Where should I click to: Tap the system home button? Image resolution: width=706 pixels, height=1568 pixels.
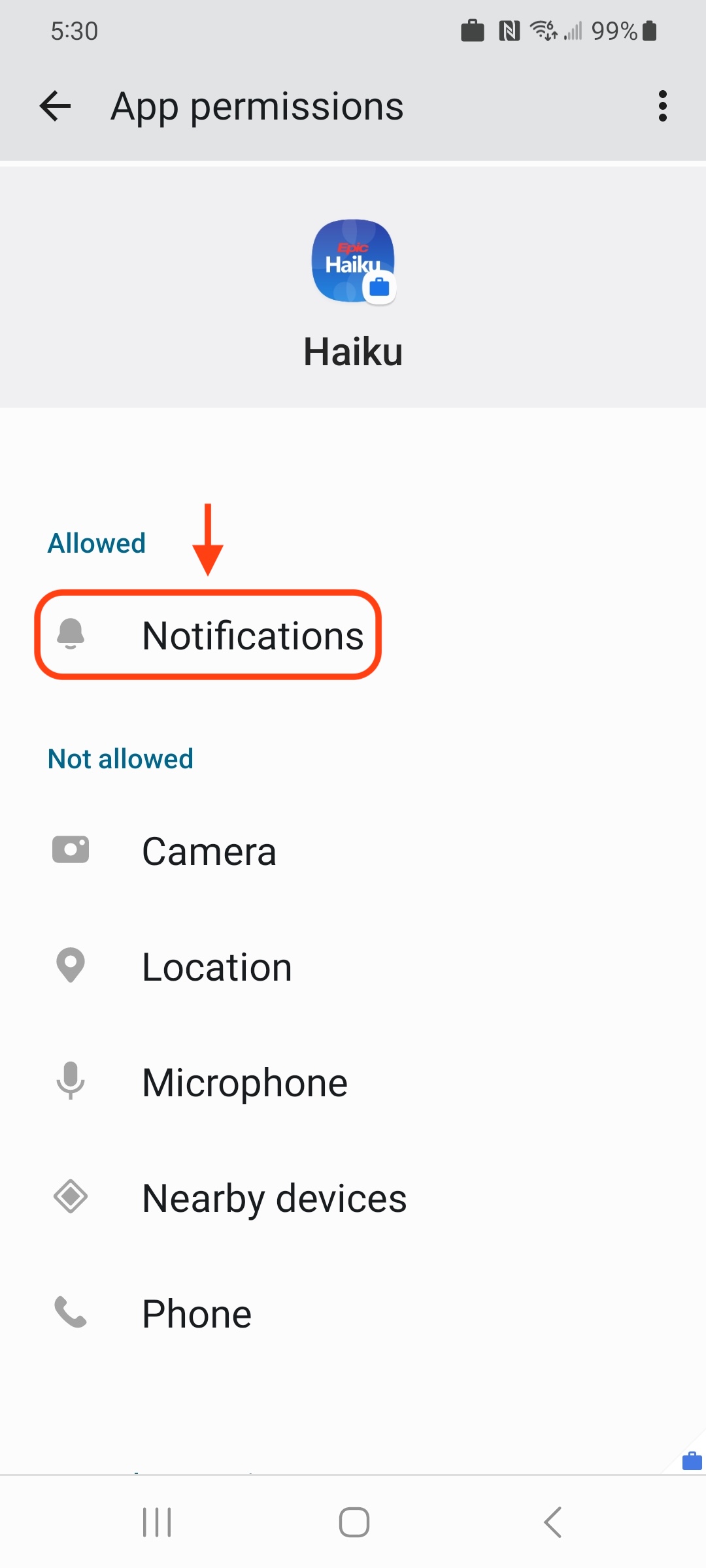[354, 1522]
